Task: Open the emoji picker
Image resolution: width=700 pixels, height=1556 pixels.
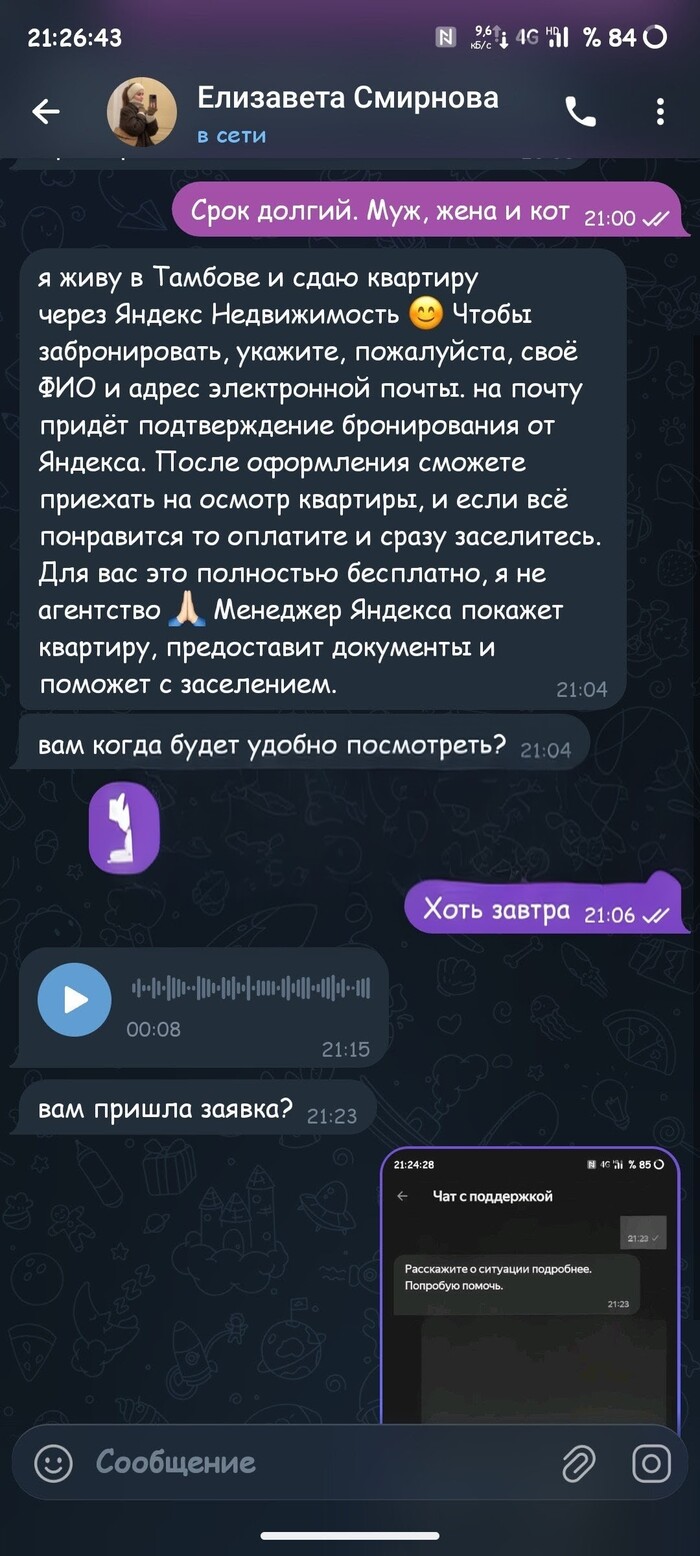Action: (x=54, y=1464)
